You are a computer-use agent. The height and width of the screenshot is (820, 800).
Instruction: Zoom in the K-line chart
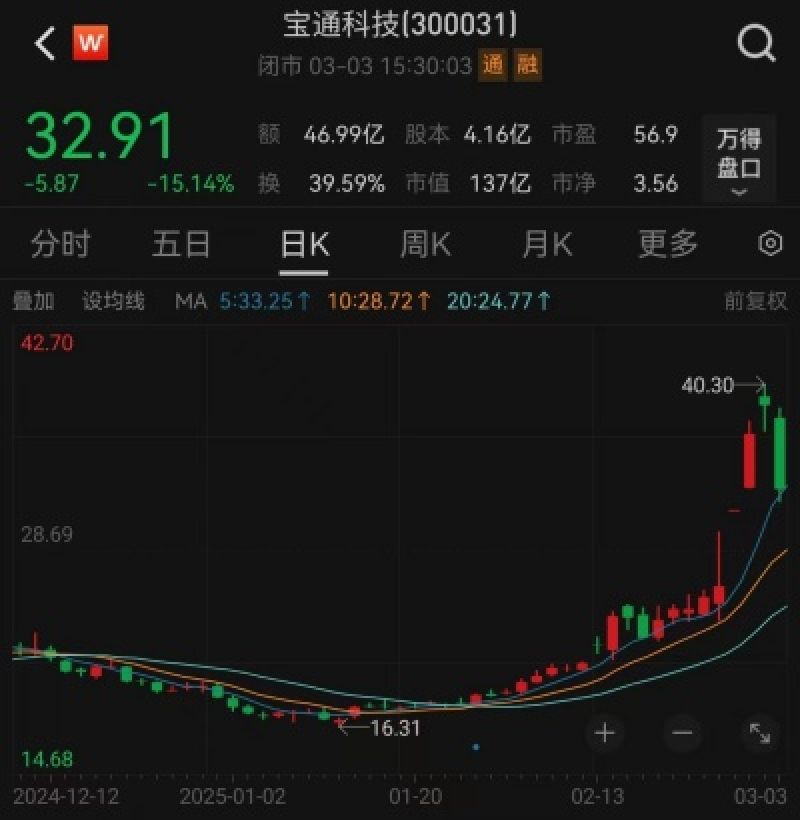604,733
